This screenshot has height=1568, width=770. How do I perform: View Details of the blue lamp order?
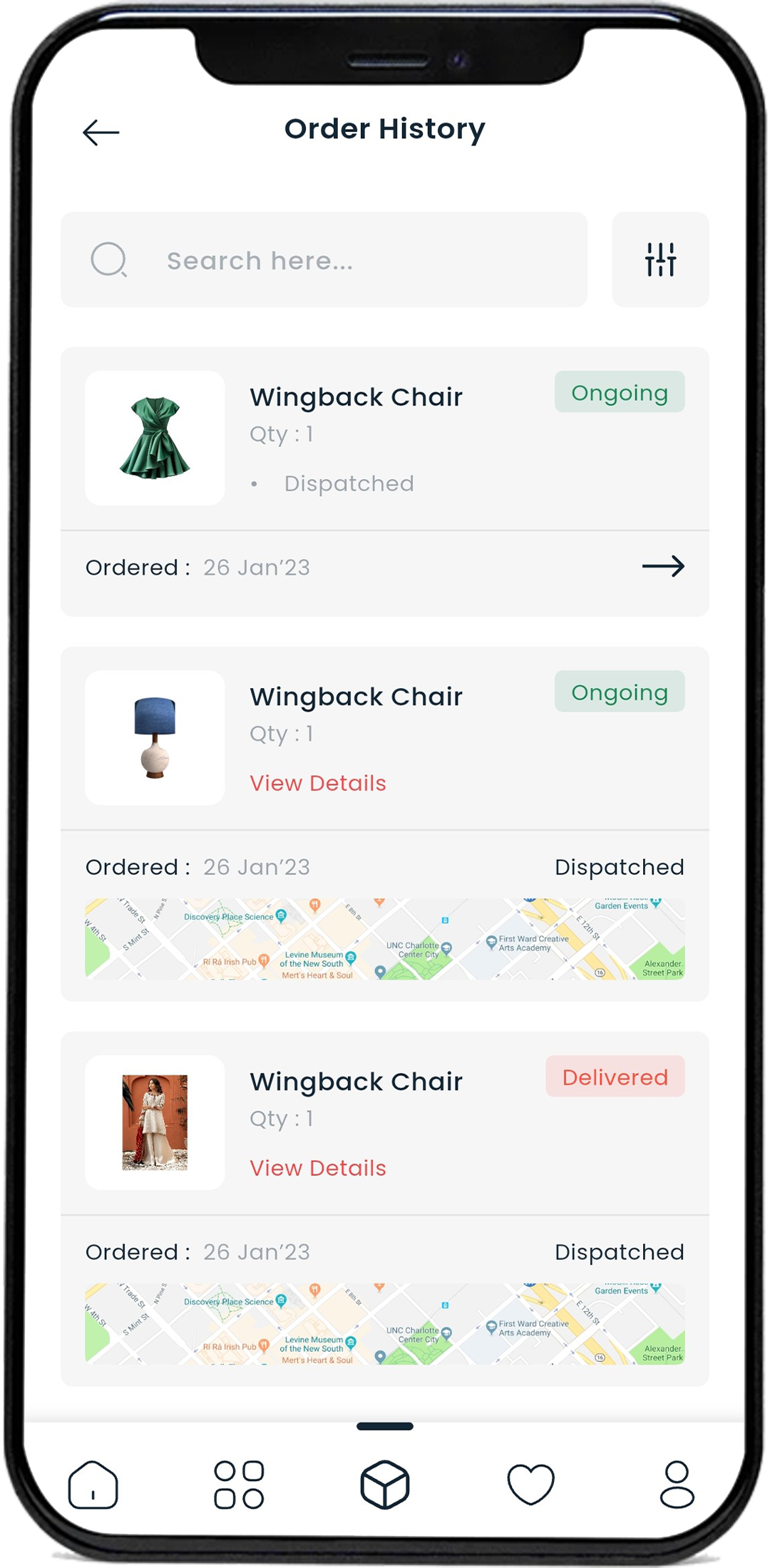(318, 783)
